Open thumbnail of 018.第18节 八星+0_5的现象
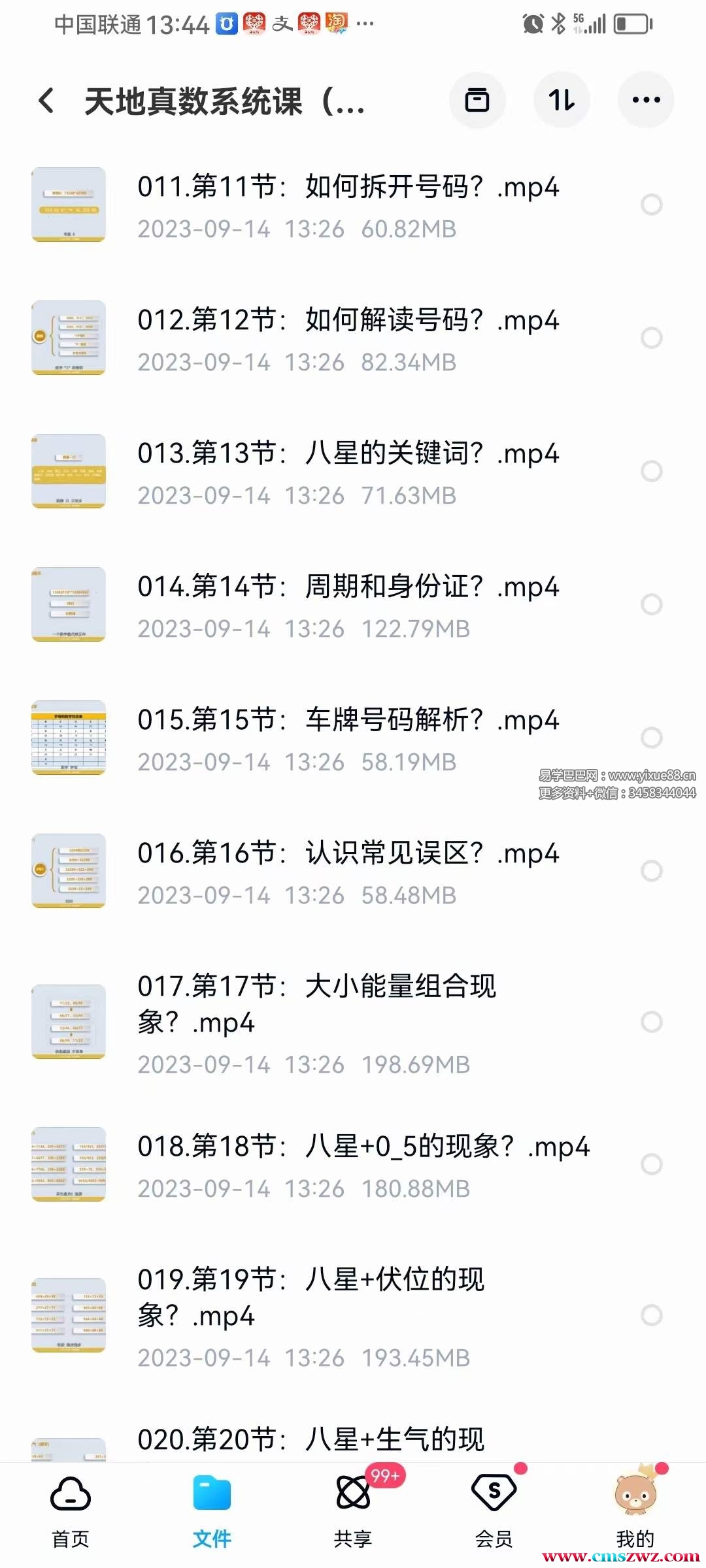 click(x=69, y=1164)
